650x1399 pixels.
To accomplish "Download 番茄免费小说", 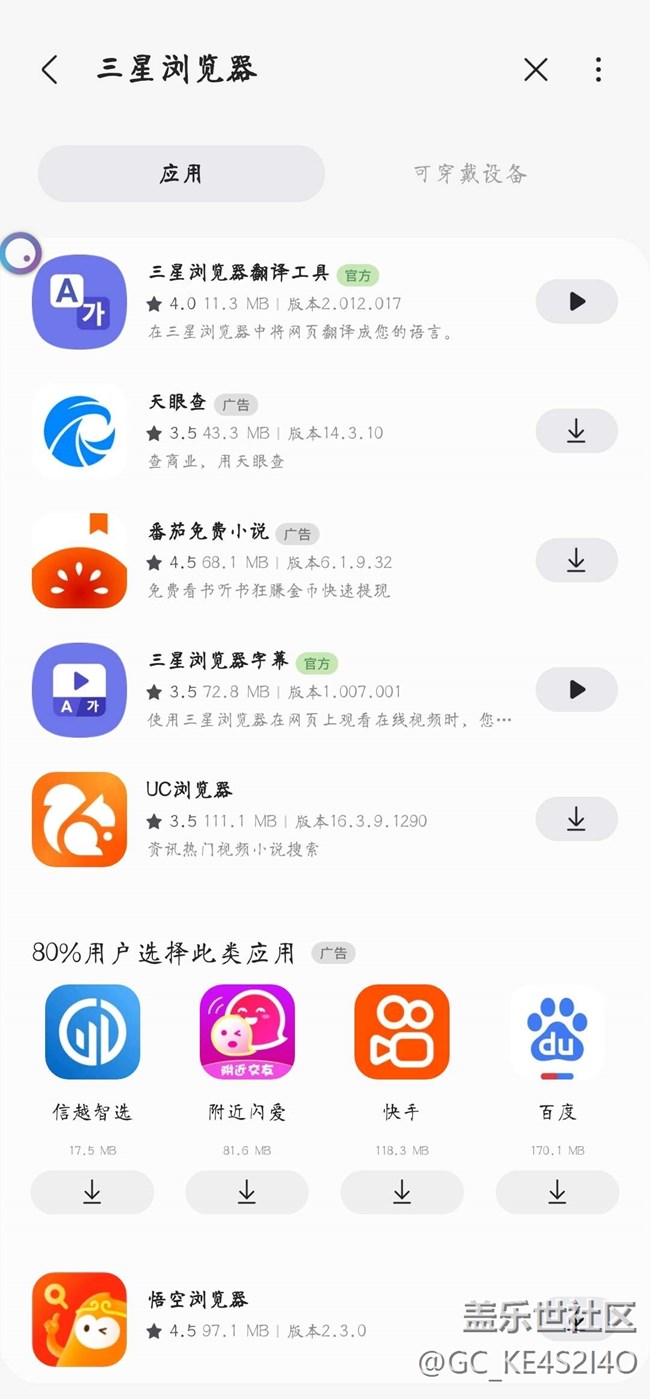I will 576,560.
